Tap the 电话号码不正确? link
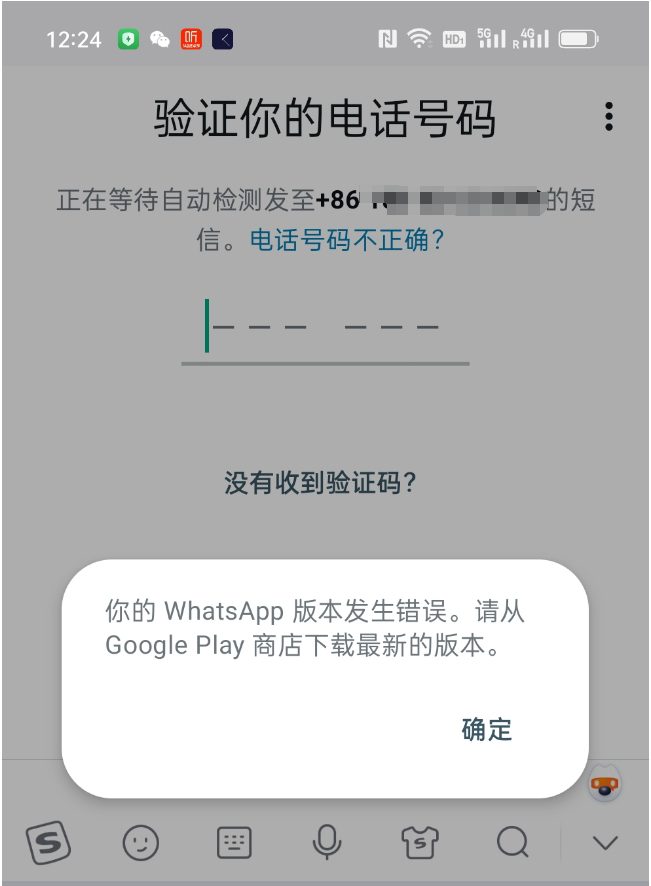651x886 pixels. [x=346, y=241]
